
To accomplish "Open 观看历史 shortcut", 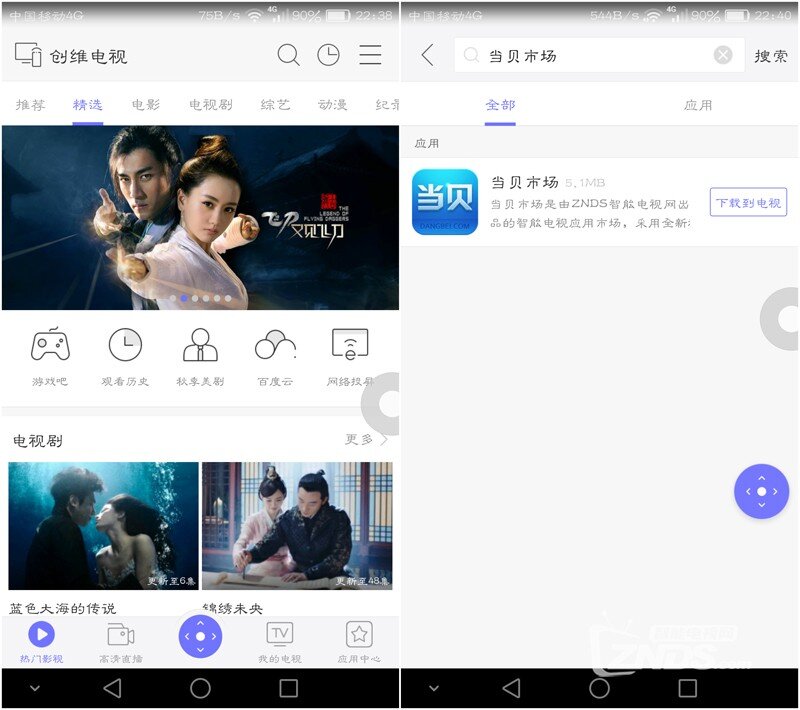I will tap(125, 355).
